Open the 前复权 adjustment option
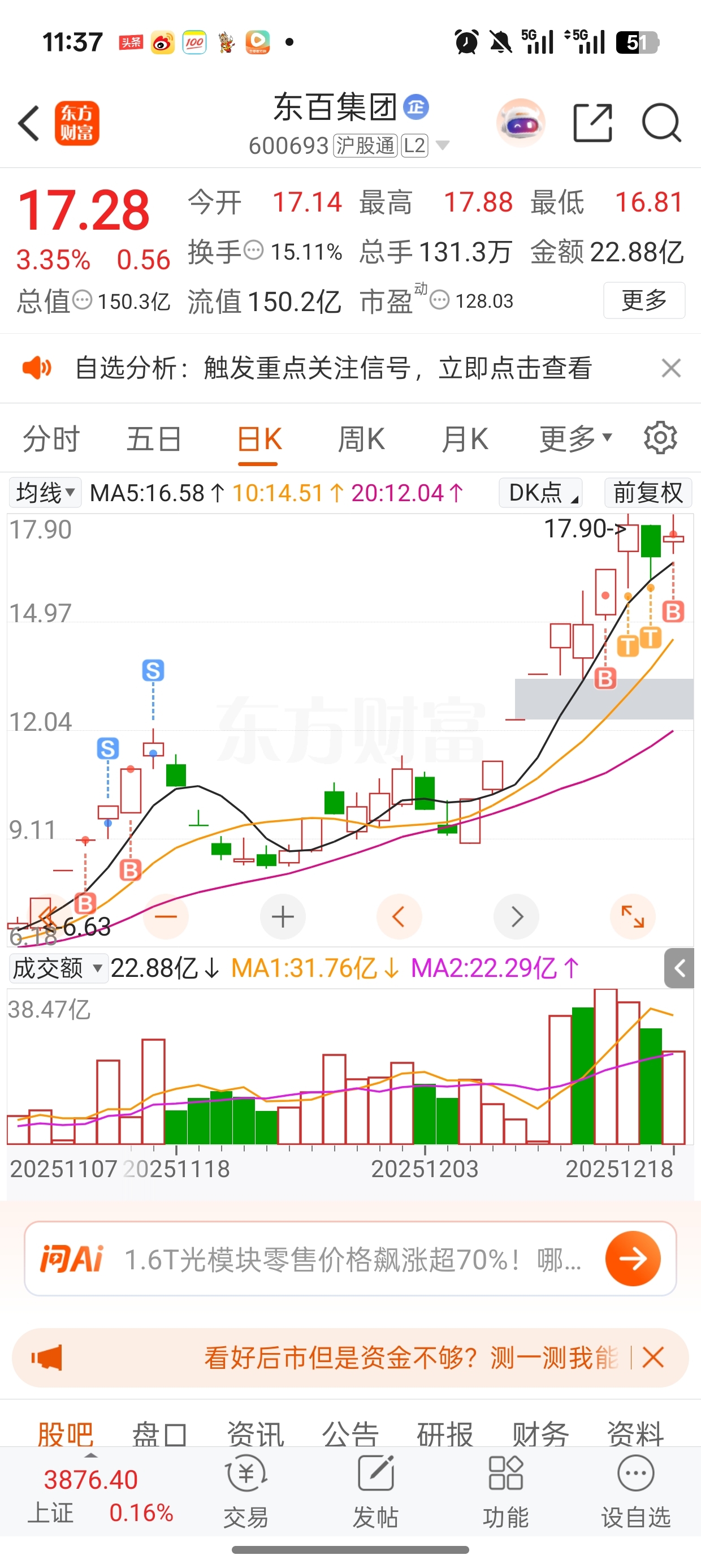Screen dimensions: 701x1568 (647, 493)
